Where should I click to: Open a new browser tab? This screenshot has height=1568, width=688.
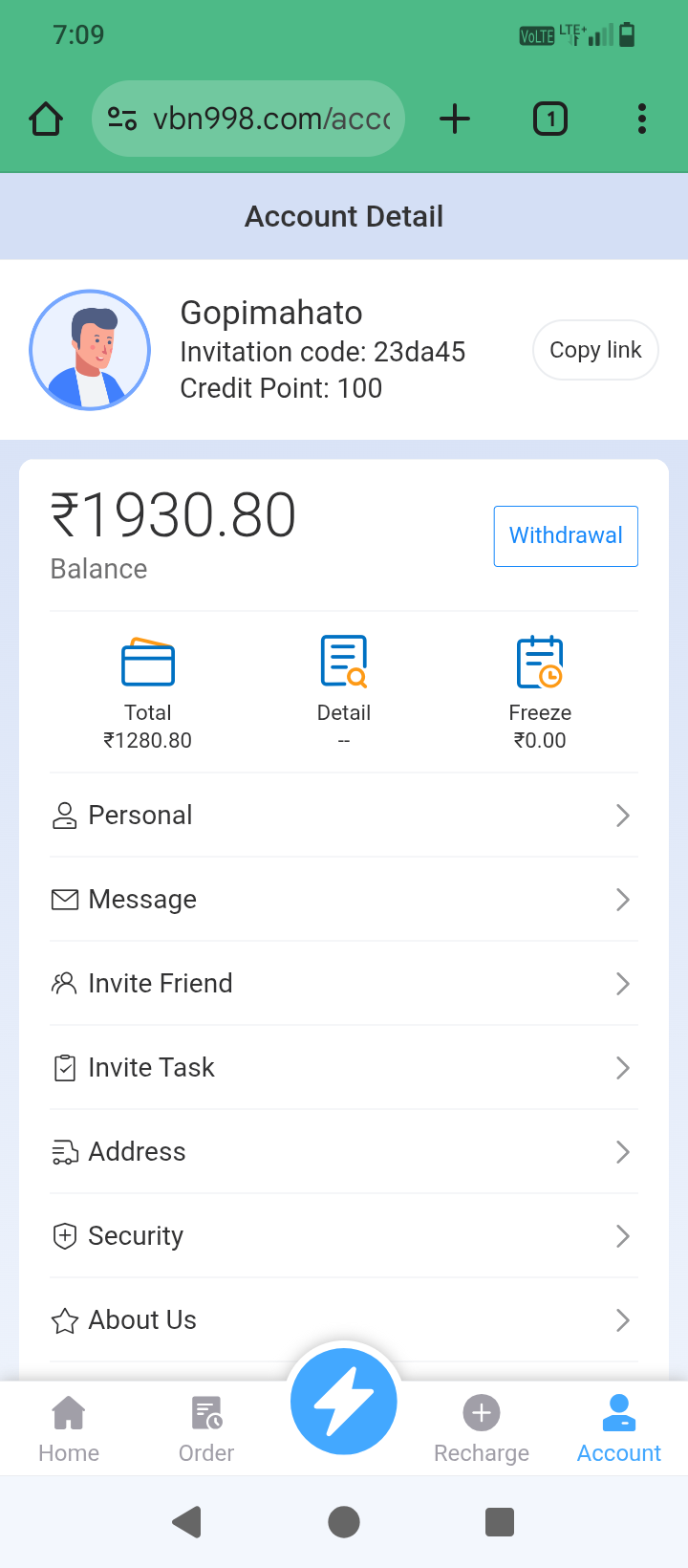455,120
